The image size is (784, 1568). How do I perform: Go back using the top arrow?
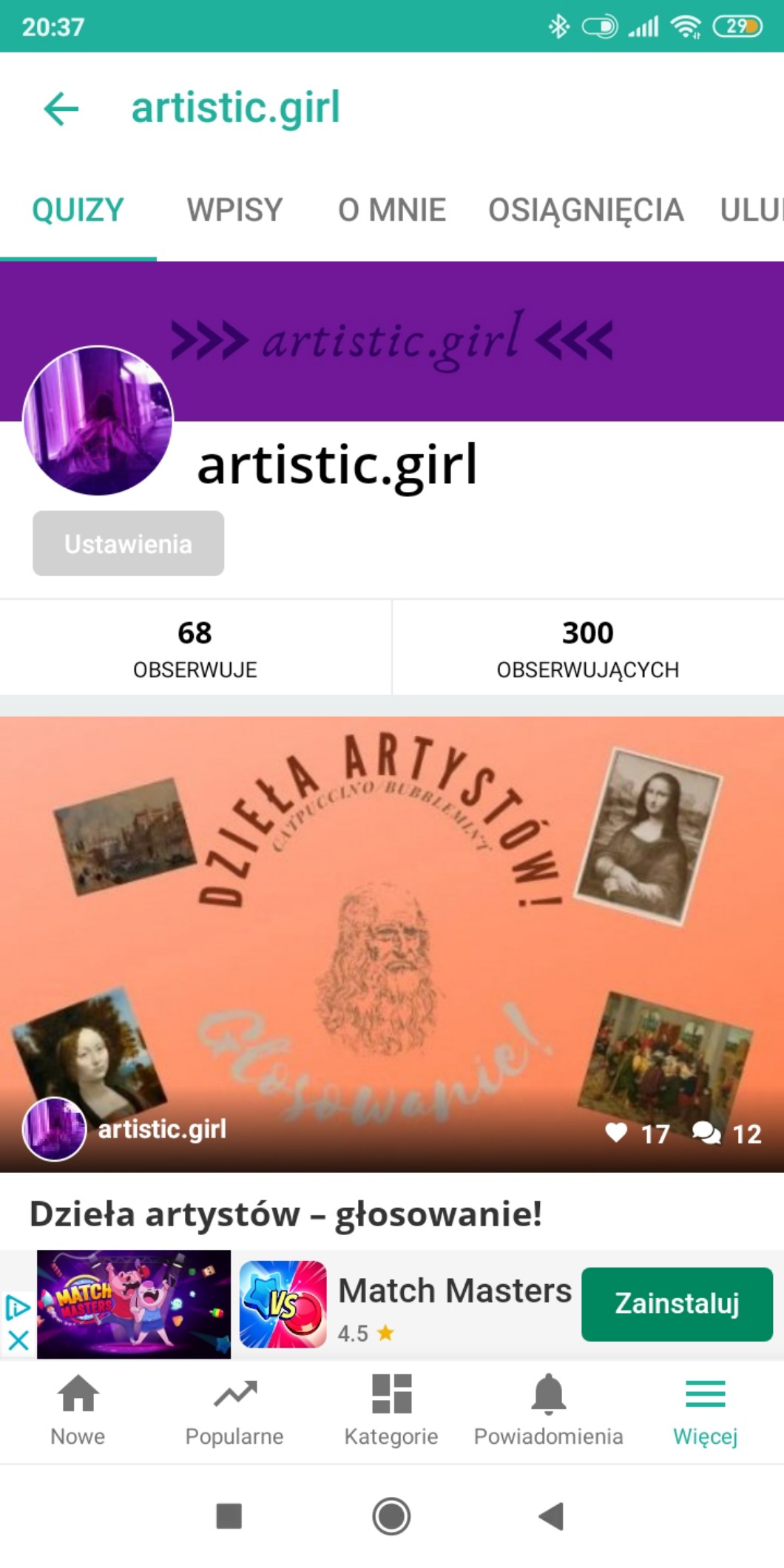coord(61,109)
